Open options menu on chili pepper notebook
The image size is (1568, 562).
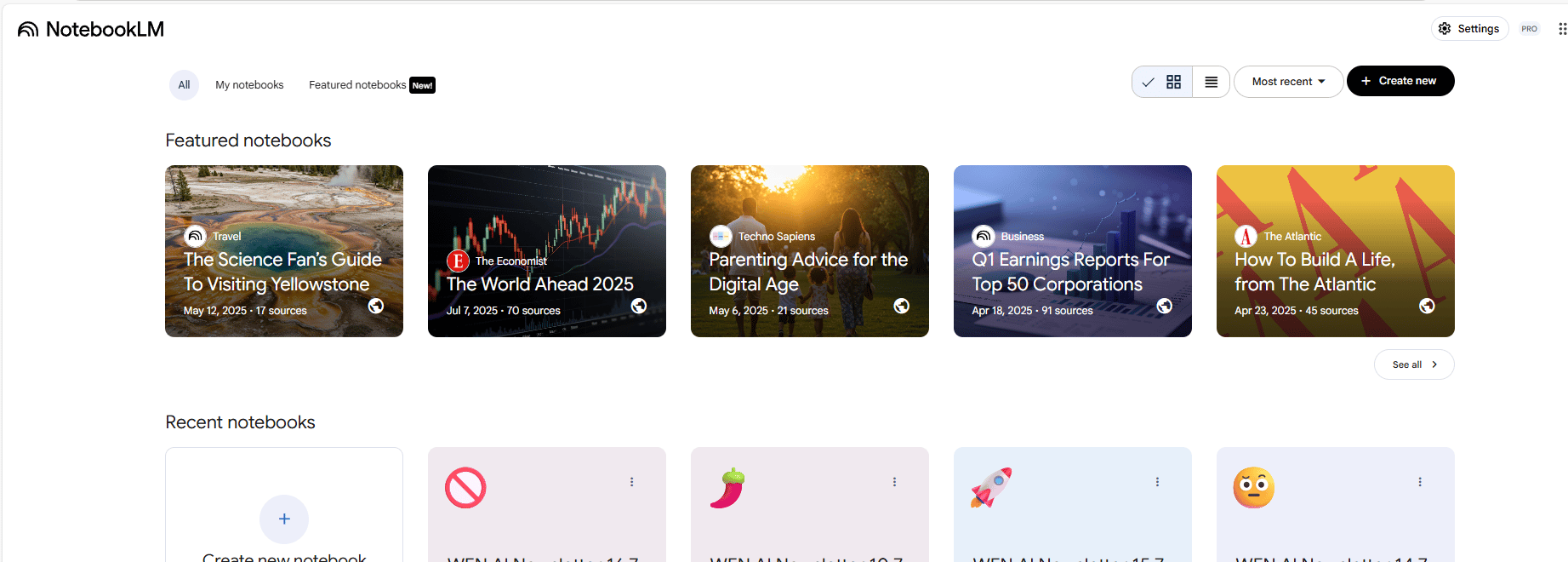tap(894, 482)
